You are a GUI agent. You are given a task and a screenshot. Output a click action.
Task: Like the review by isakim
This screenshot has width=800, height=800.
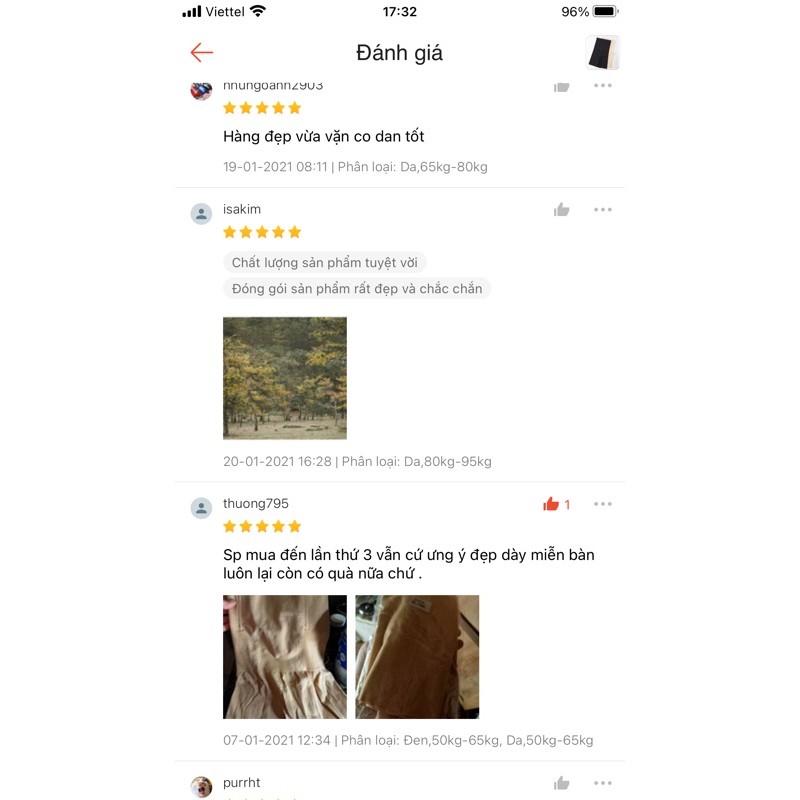(x=562, y=210)
